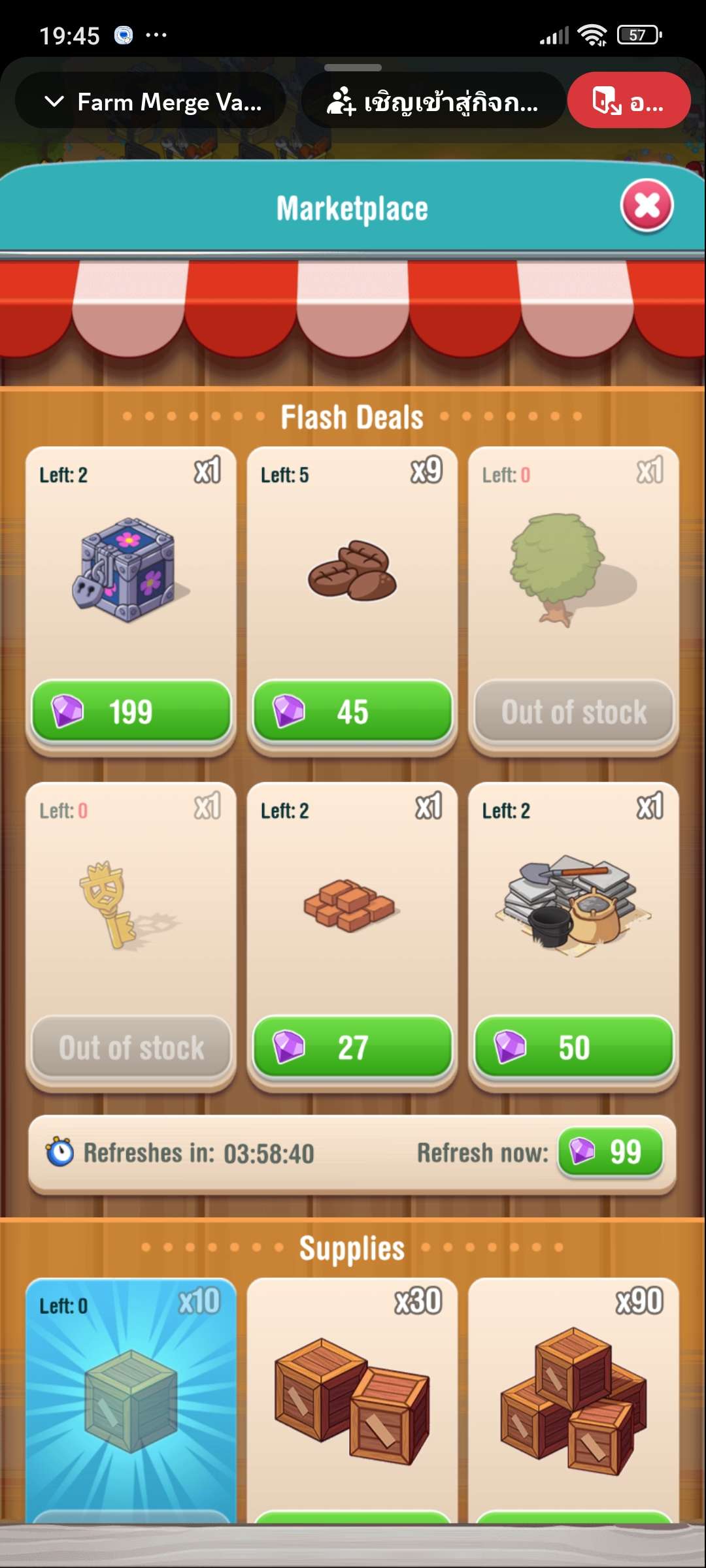Viewport: 706px width, 1568px height.
Task: Open the x10 crate supply card
Action: pyautogui.click(x=131, y=1398)
